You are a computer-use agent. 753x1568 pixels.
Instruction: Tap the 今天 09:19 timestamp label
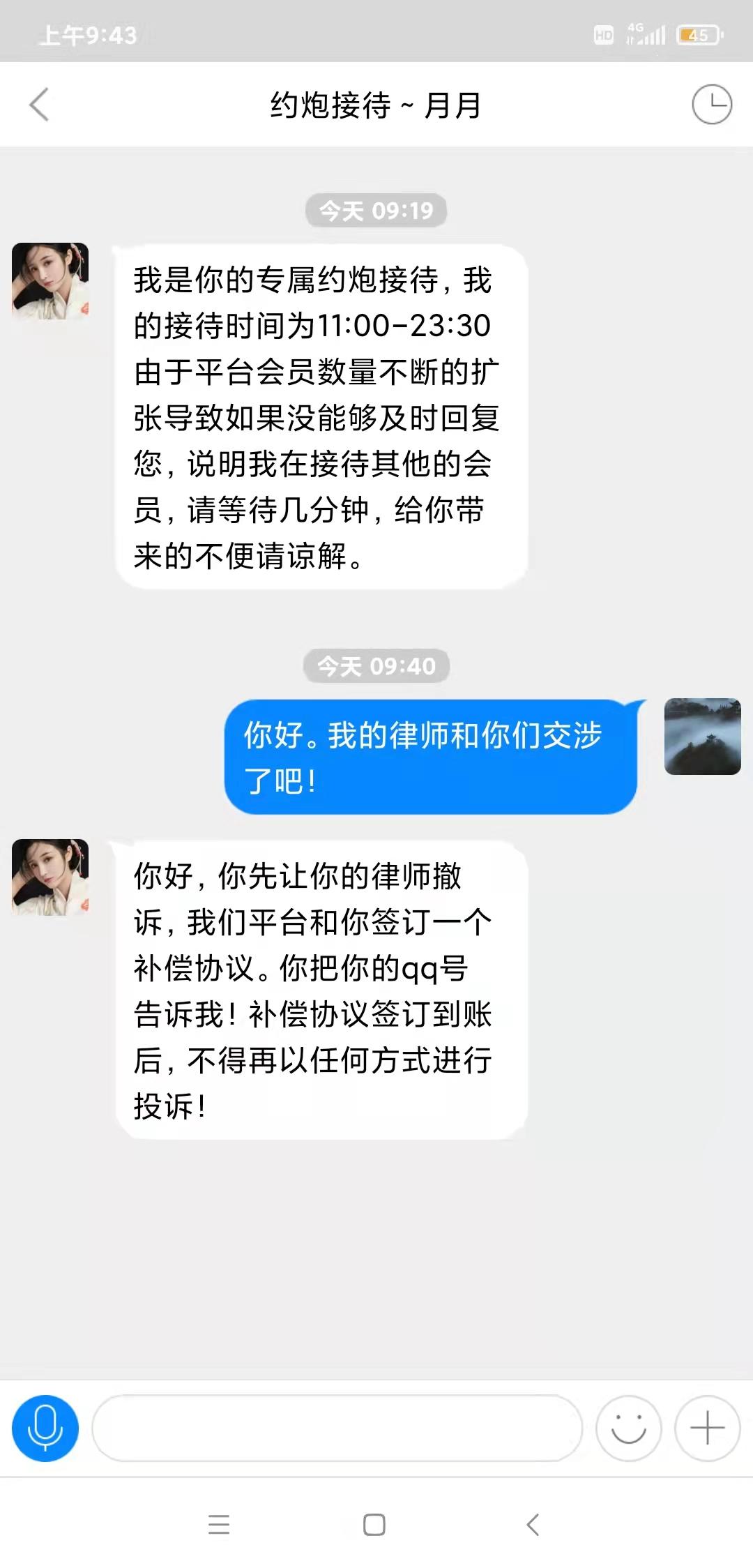[375, 209]
